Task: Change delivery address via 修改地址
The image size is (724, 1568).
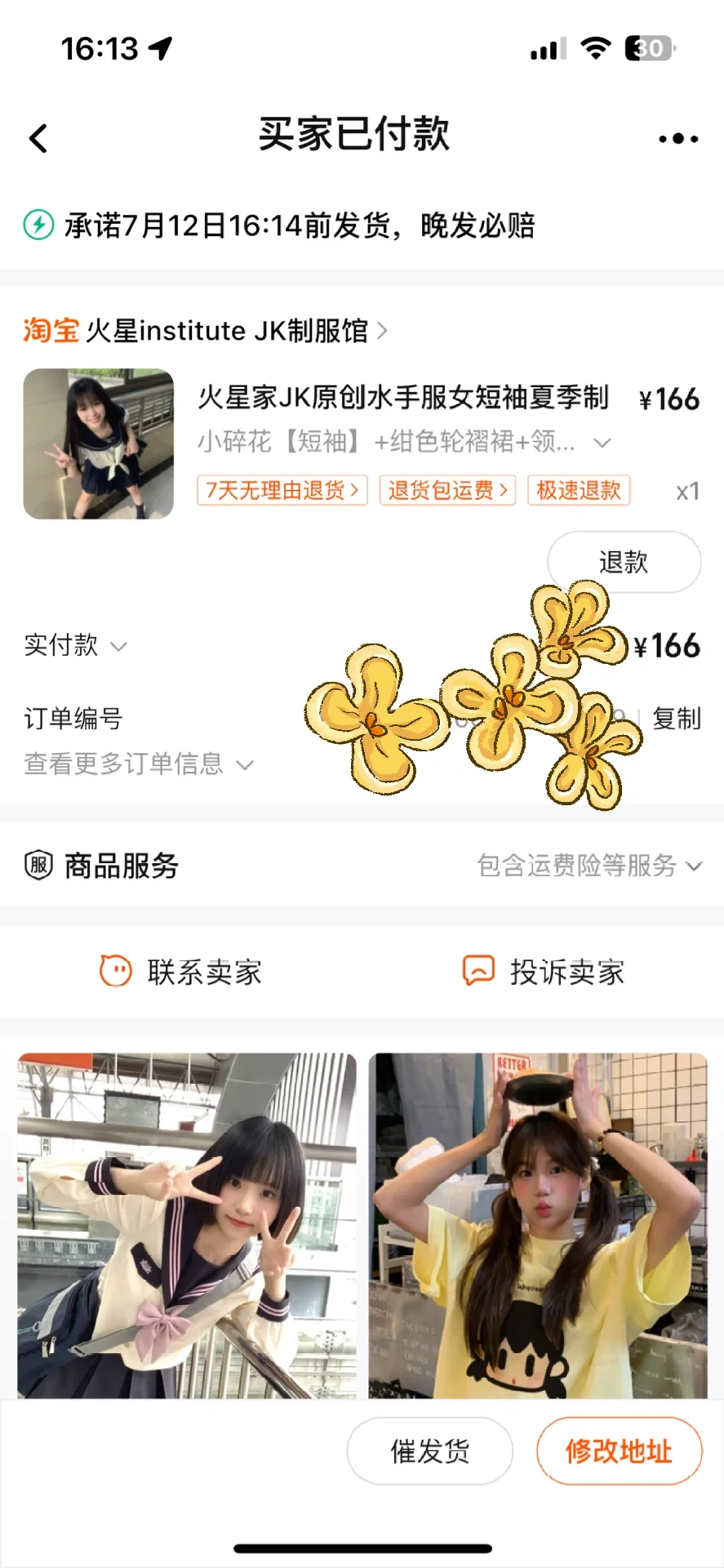Action: (x=619, y=1451)
